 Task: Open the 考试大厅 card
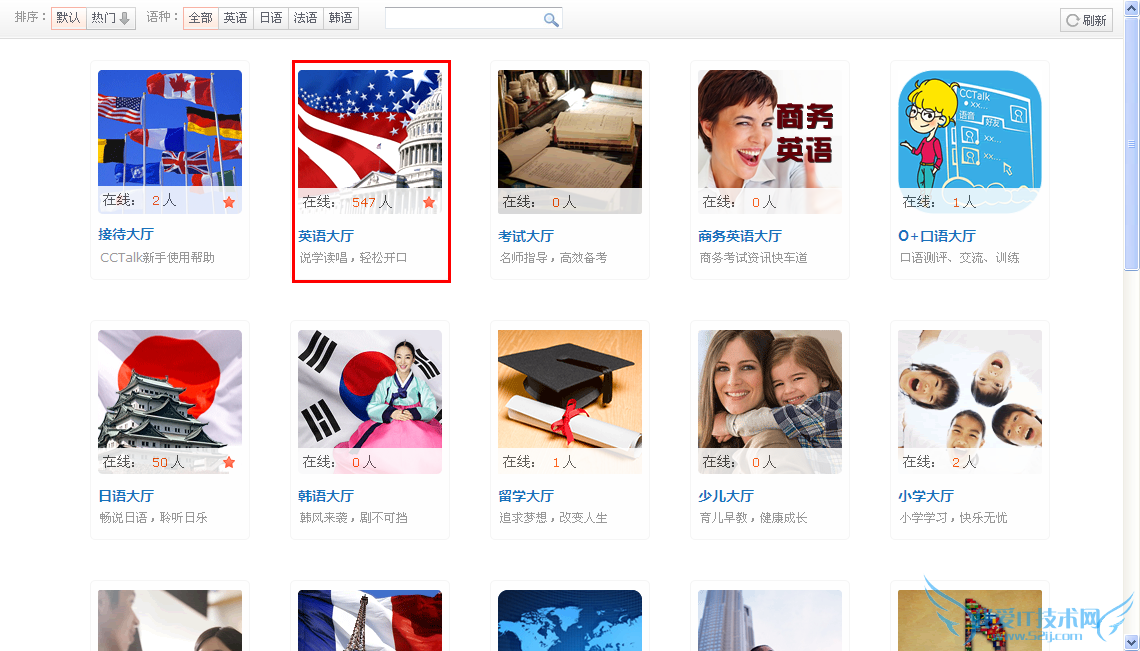tap(570, 141)
